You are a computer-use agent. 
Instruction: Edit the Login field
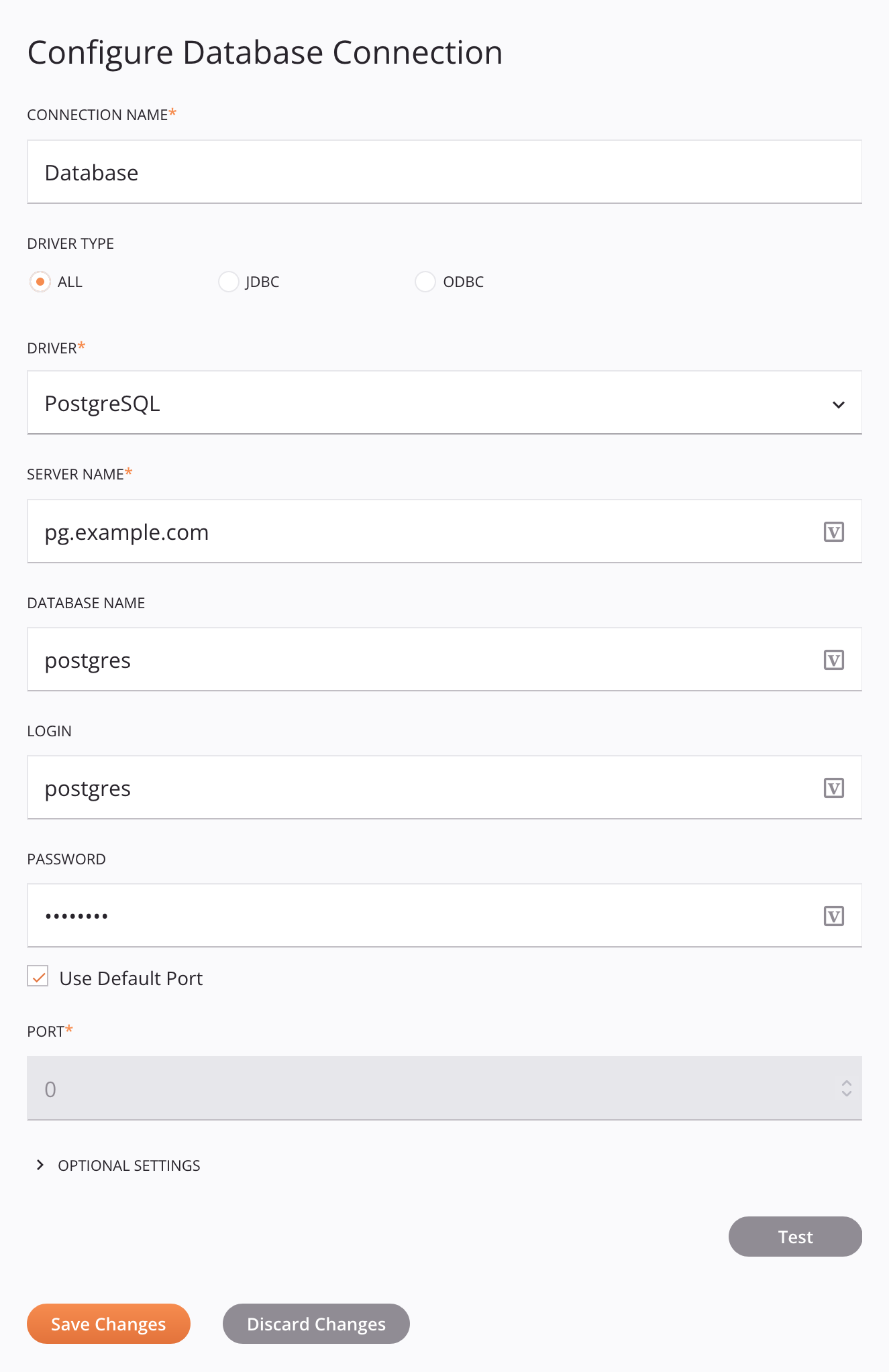pos(423,788)
